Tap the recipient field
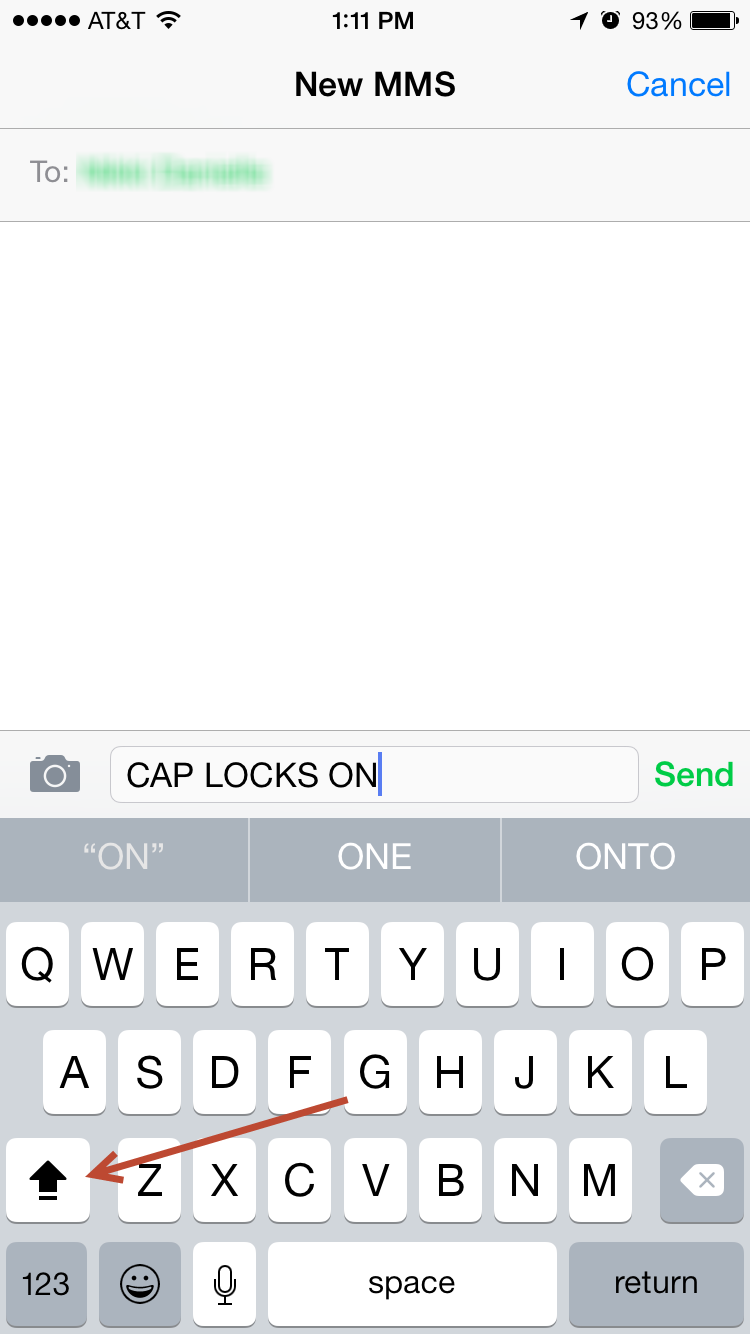 [x=375, y=174]
